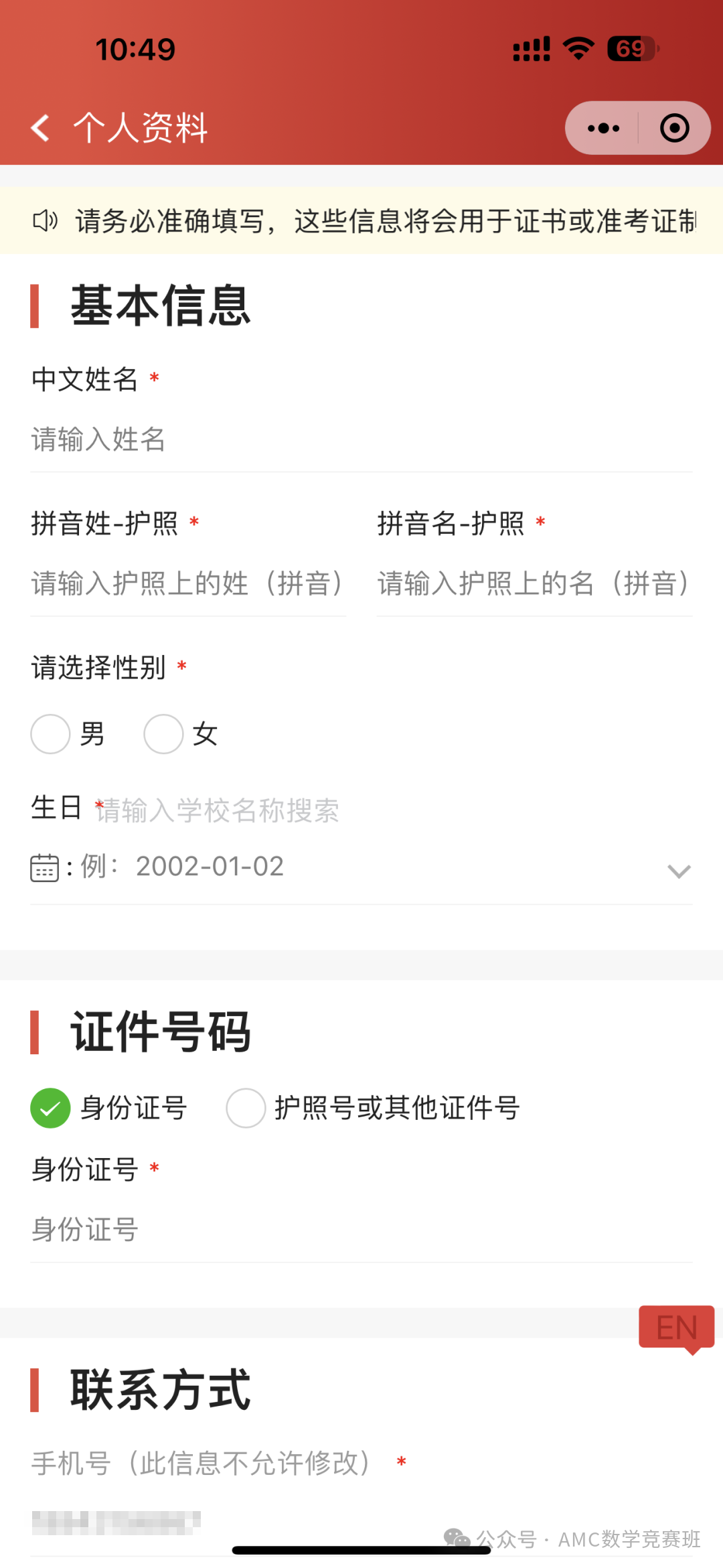Select 男 as gender
This screenshot has height=1568, width=723.
[x=68, y=734]
